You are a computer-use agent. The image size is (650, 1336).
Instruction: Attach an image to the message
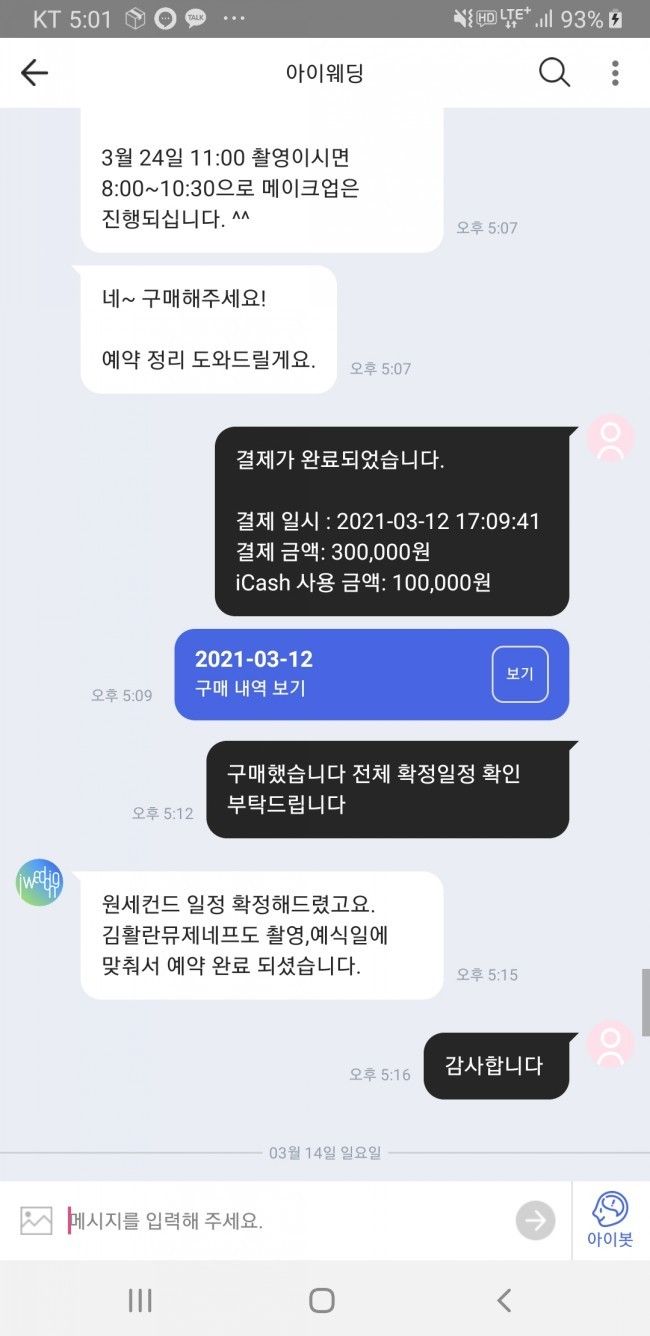coord(36,1220)
